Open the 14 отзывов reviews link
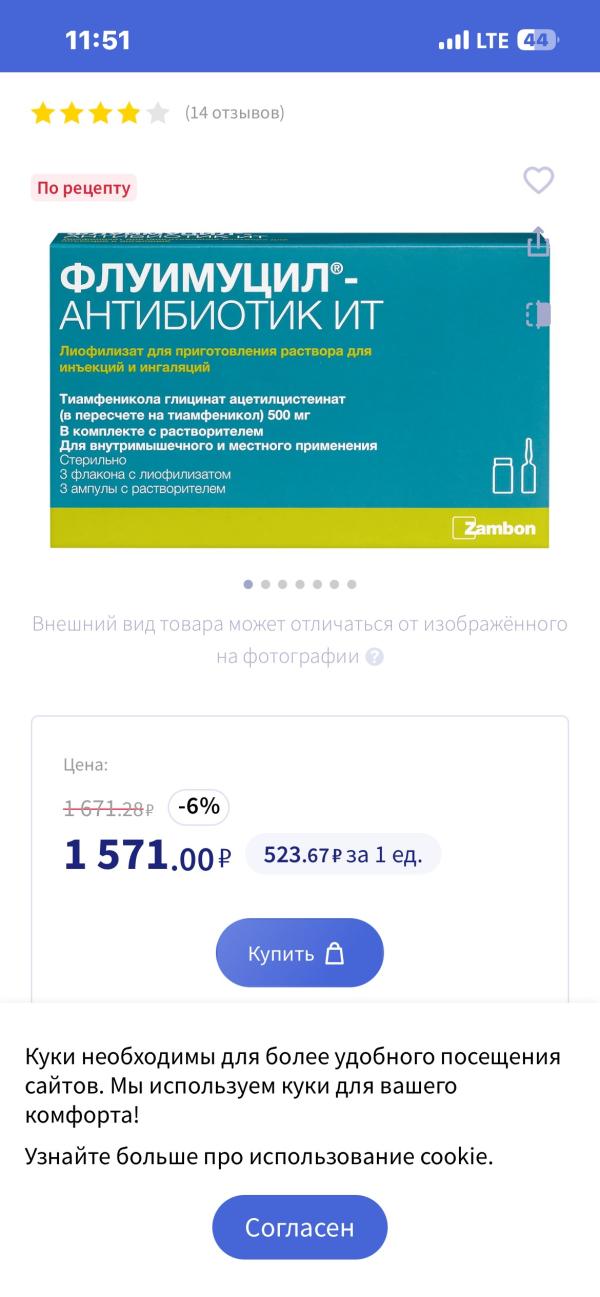 [234, 113]
